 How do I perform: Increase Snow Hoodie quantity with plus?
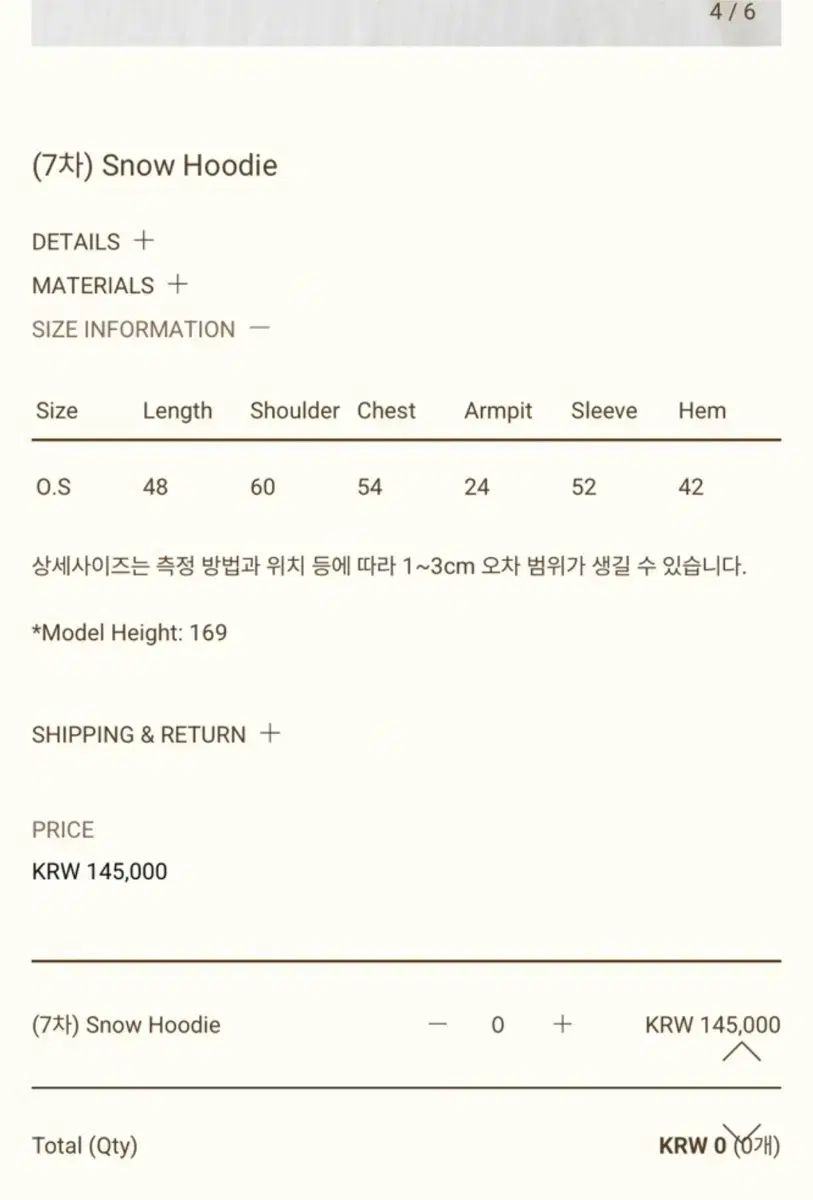point(562,1024)
